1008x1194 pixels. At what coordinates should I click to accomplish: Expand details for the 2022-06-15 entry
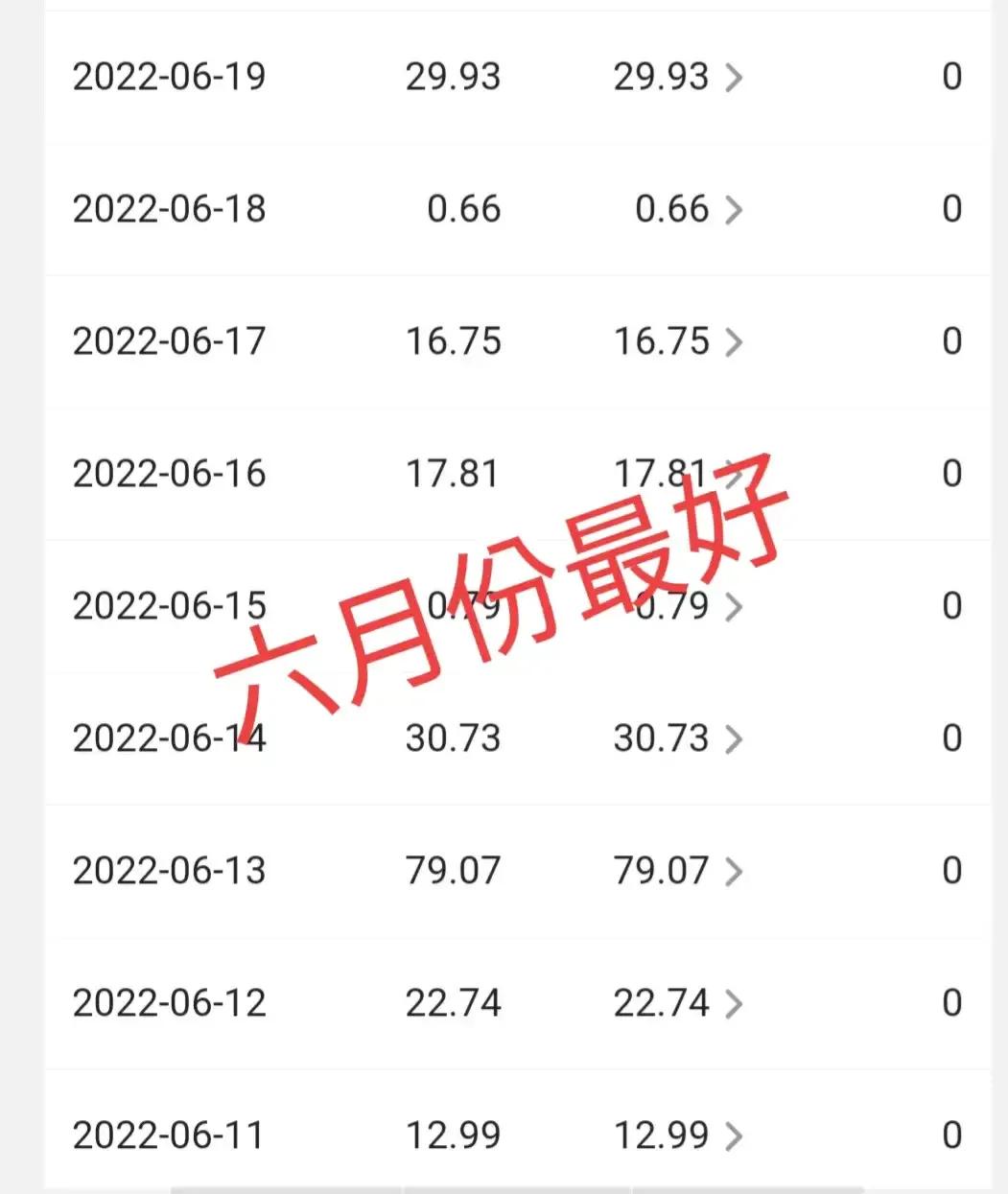tap(735, 606)
